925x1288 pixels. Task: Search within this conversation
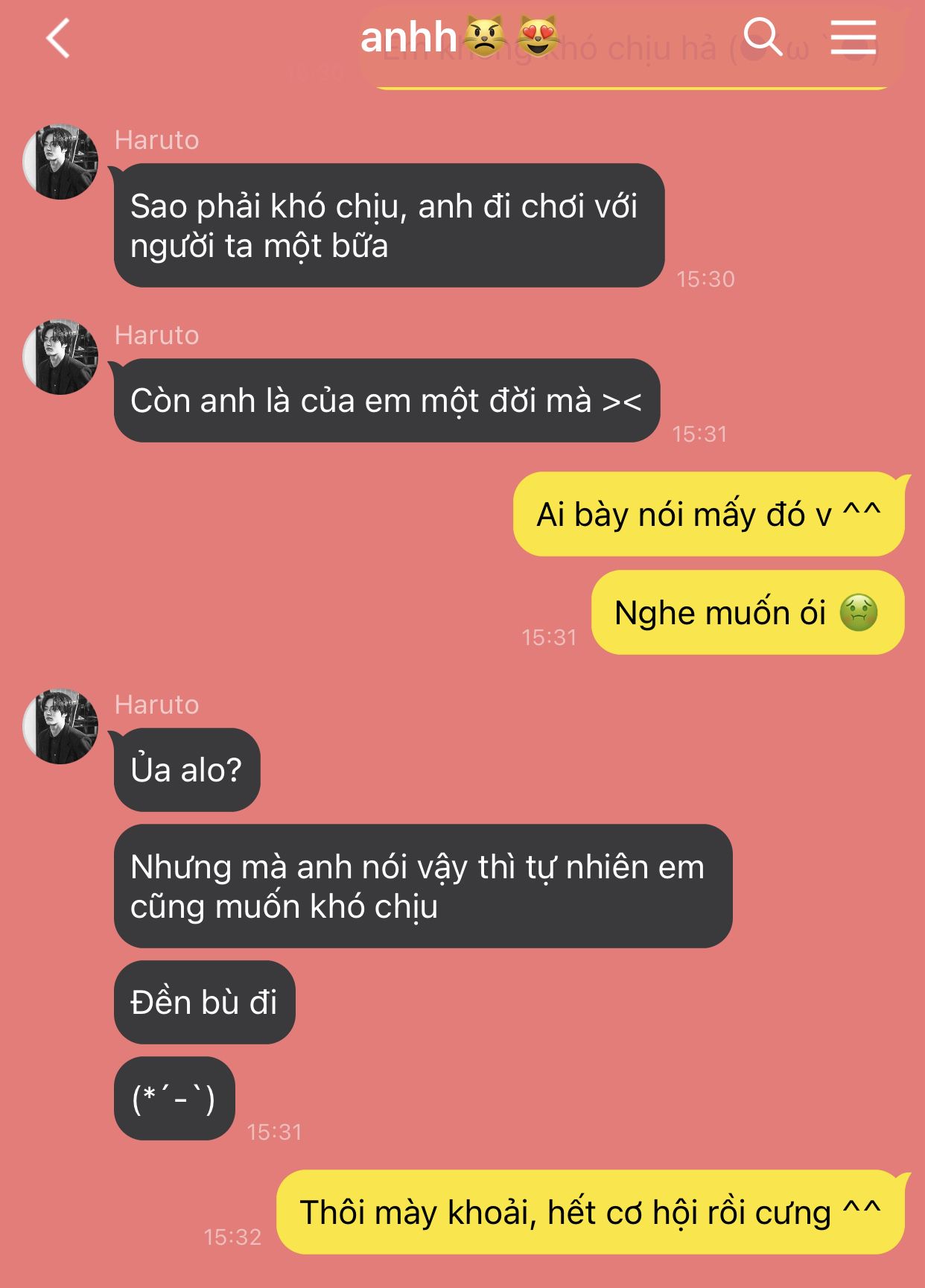click(763, 37)
